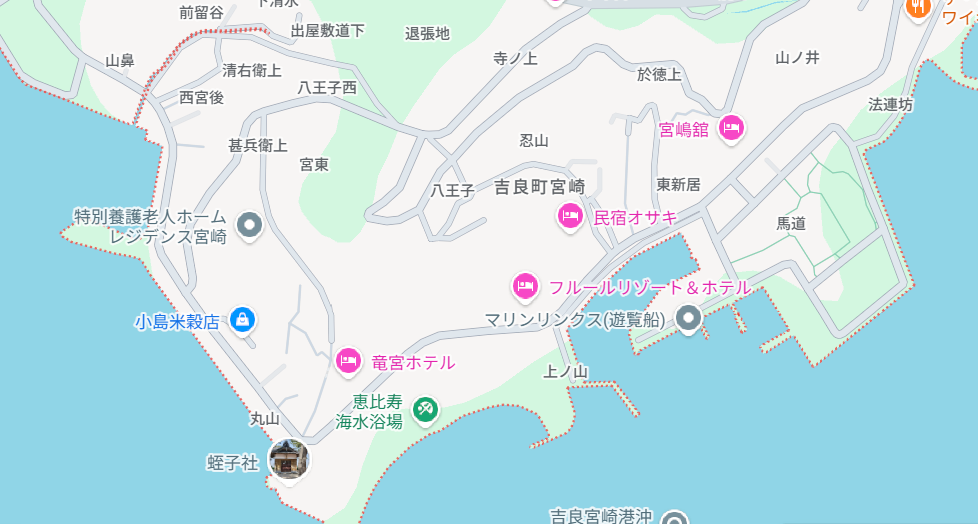Select the 吉良宮崎港沖 marker
The width and height of the screenshot is (978, 524).
tap(674, 518)
